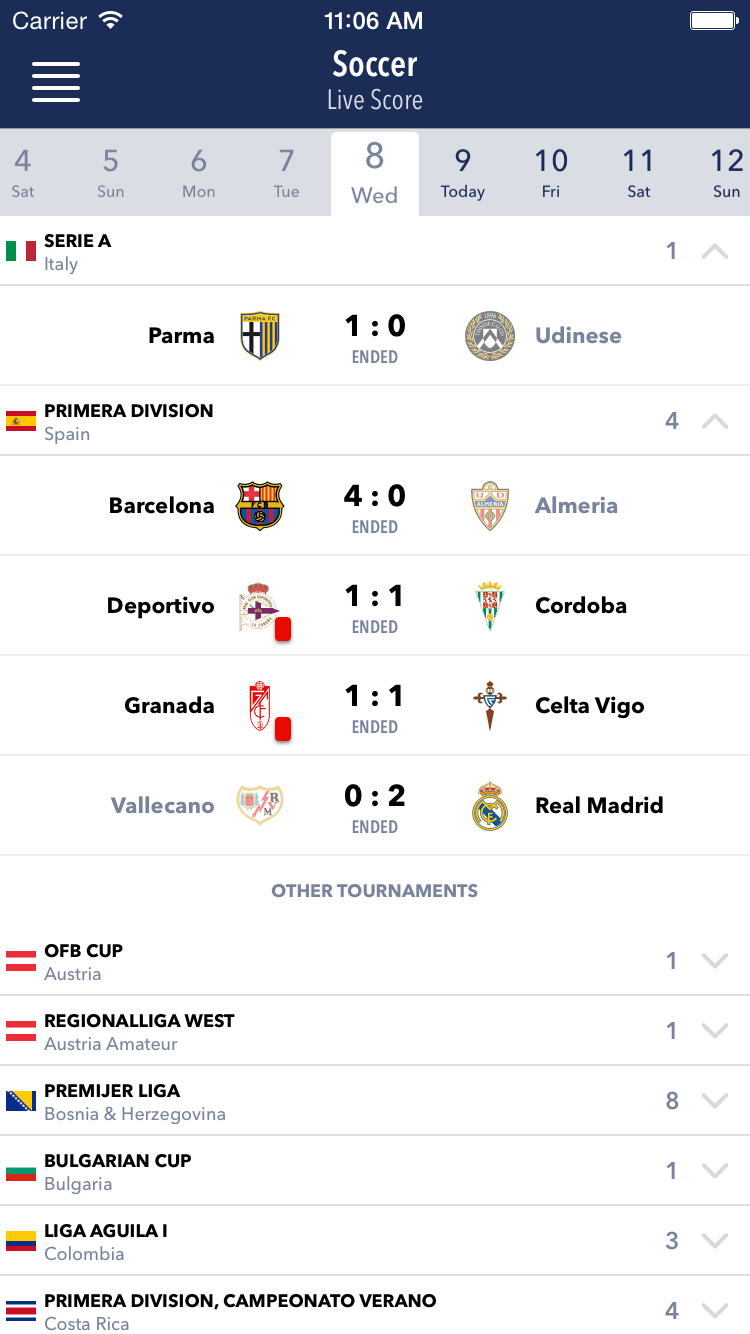Expand the OFB Cup Austria tournament

tap(375, 961)
